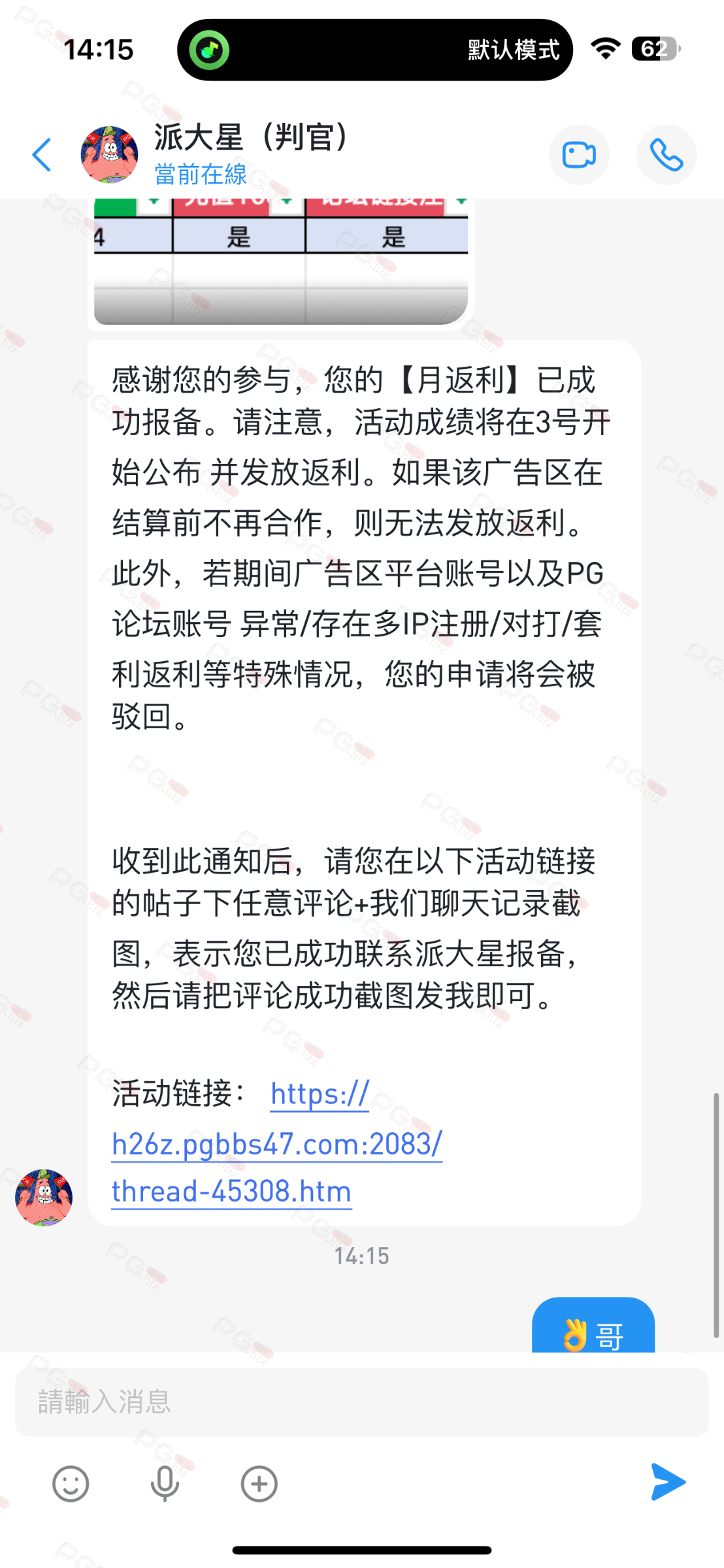
Task: Open the emoji picker
Action: [71, 1483]
